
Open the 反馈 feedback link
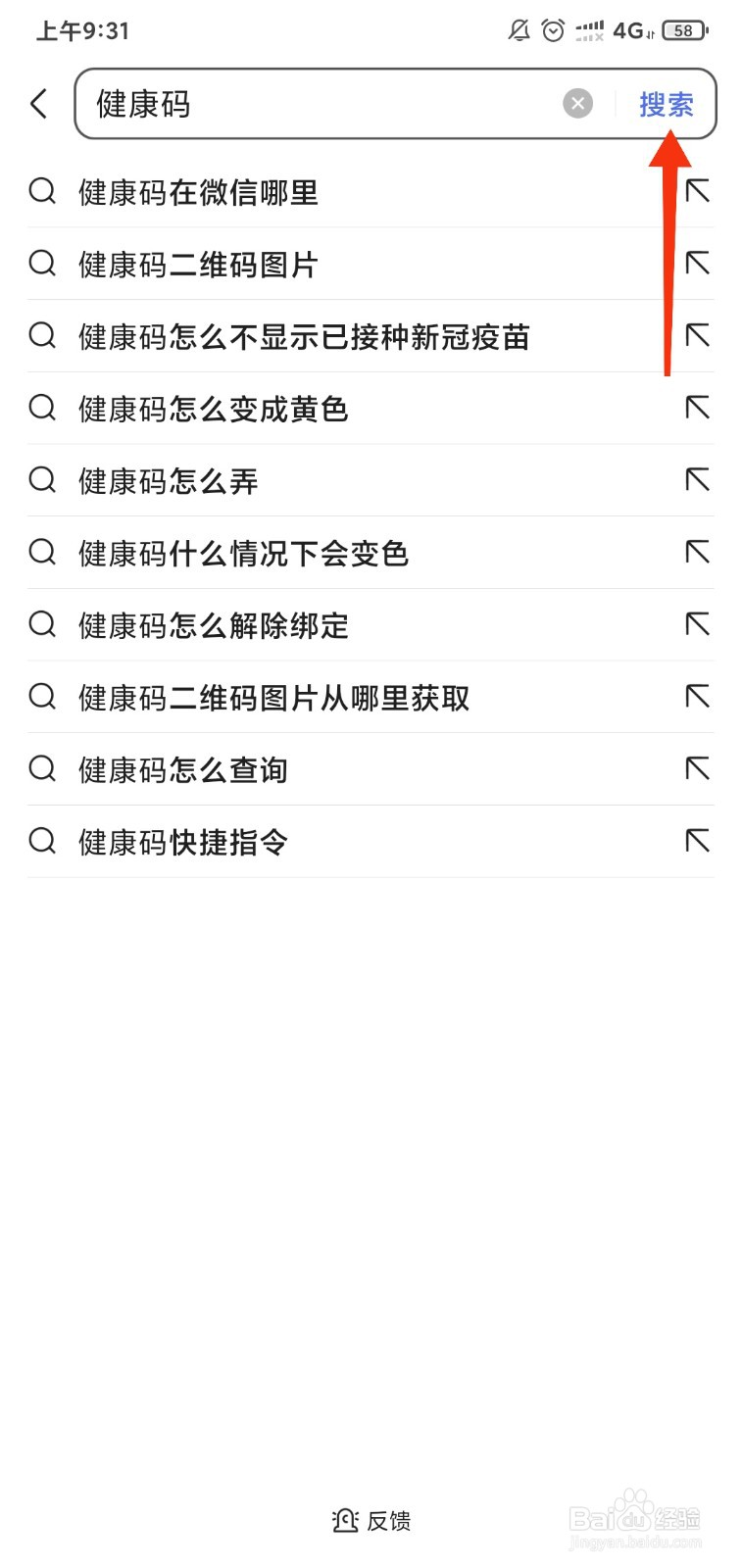pos(371,1520)
